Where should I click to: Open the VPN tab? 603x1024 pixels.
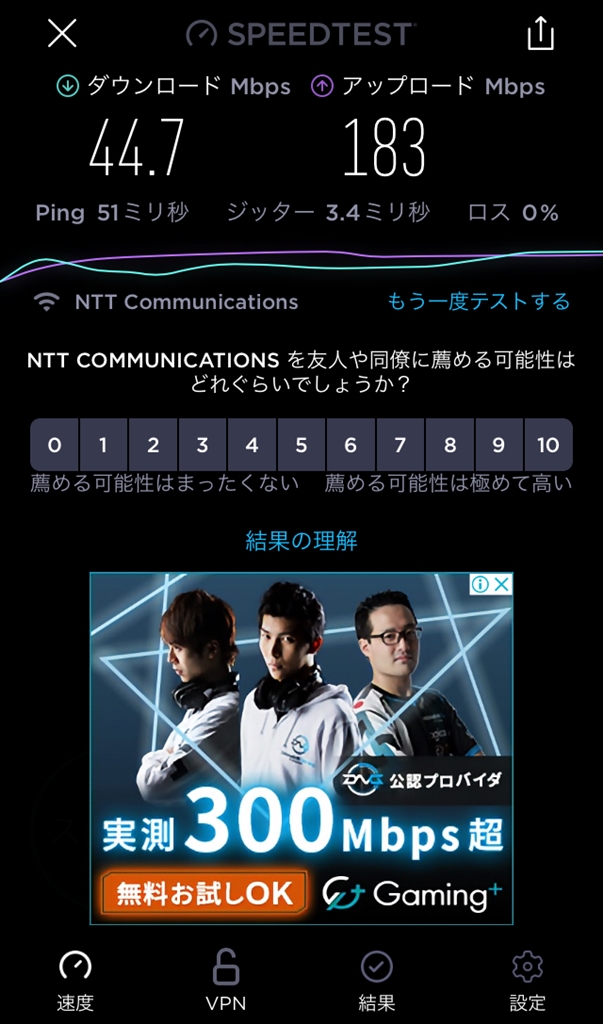tap(226, 980)
